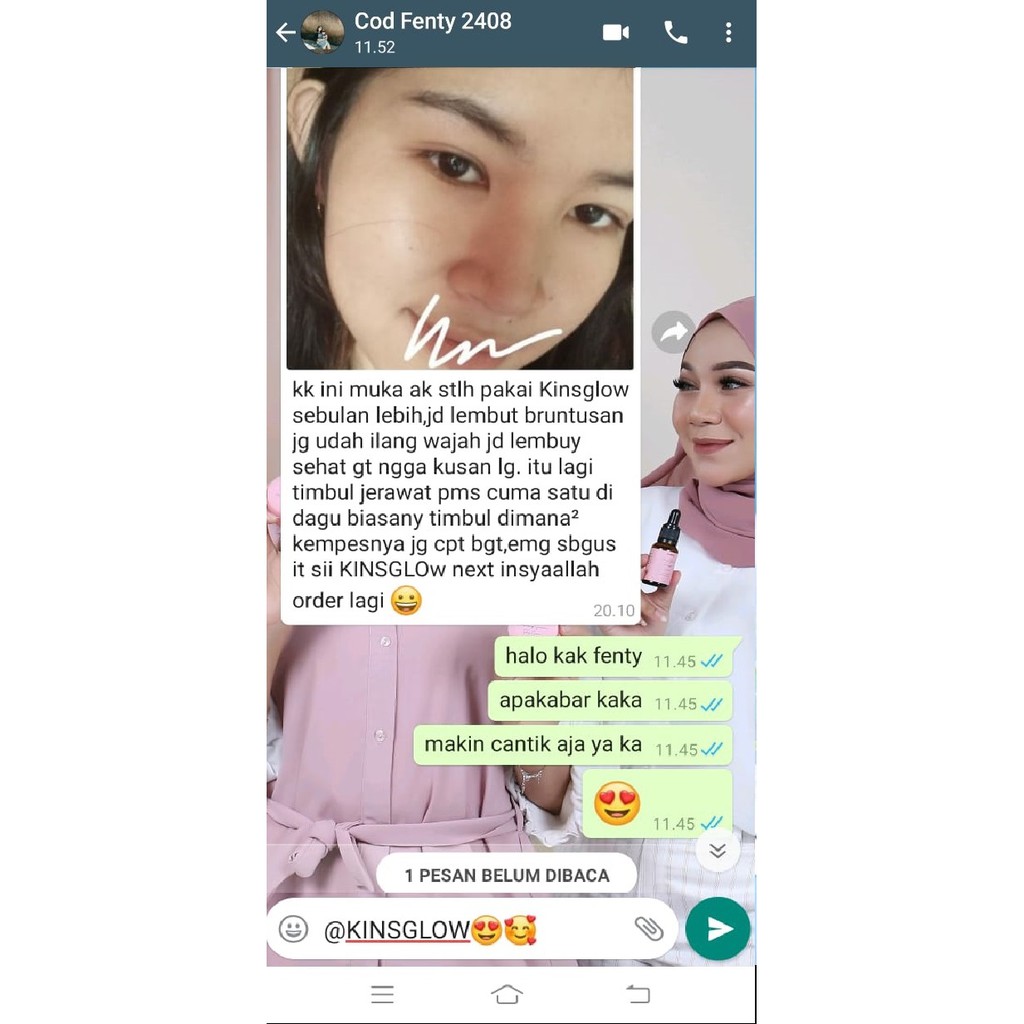This screenshot has height=1024, width=1024.
Task: Send the @KINSGLOW message
Action: pyautogui.click(x=718, y=929)
